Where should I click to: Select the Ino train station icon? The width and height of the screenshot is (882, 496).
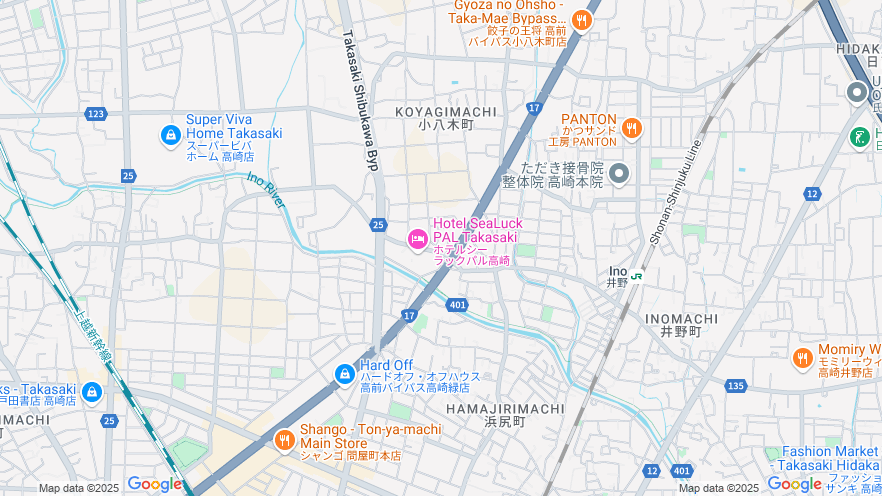pos(637,277)
